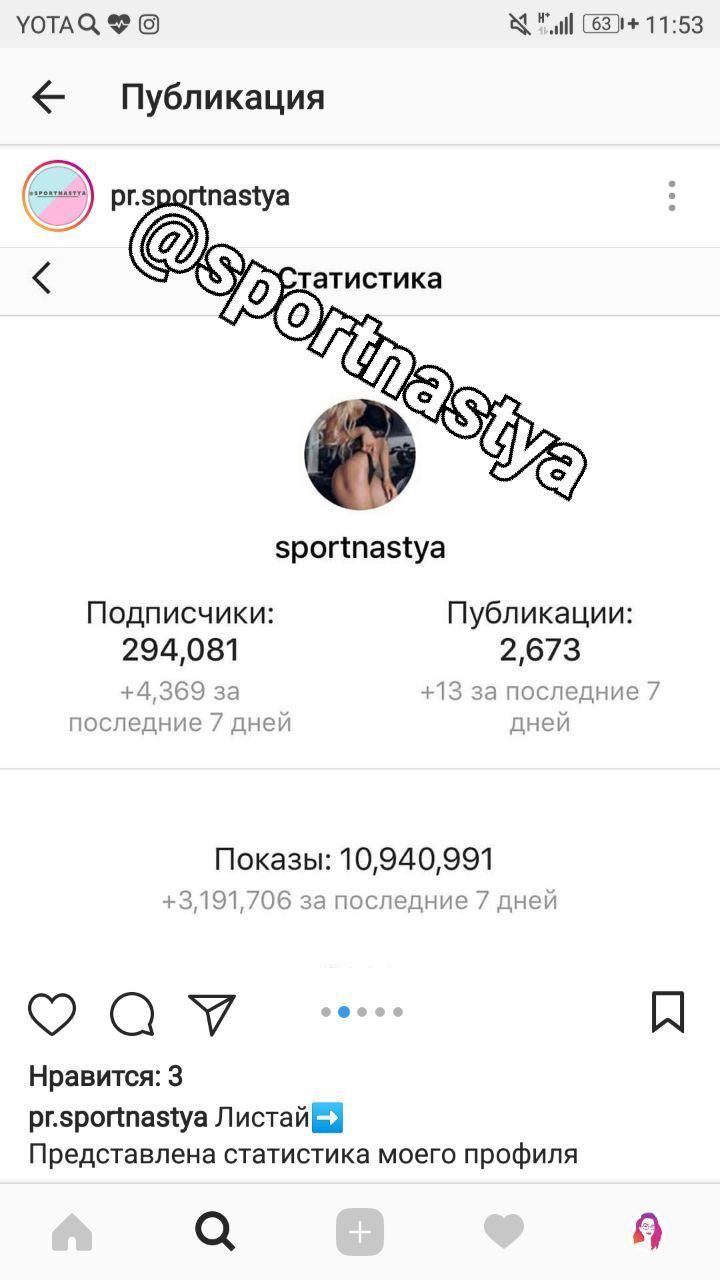720x1280 pixels.
Task: Open the Activity heart tab
Action: pyautogui.click(x=503, y=1232)
